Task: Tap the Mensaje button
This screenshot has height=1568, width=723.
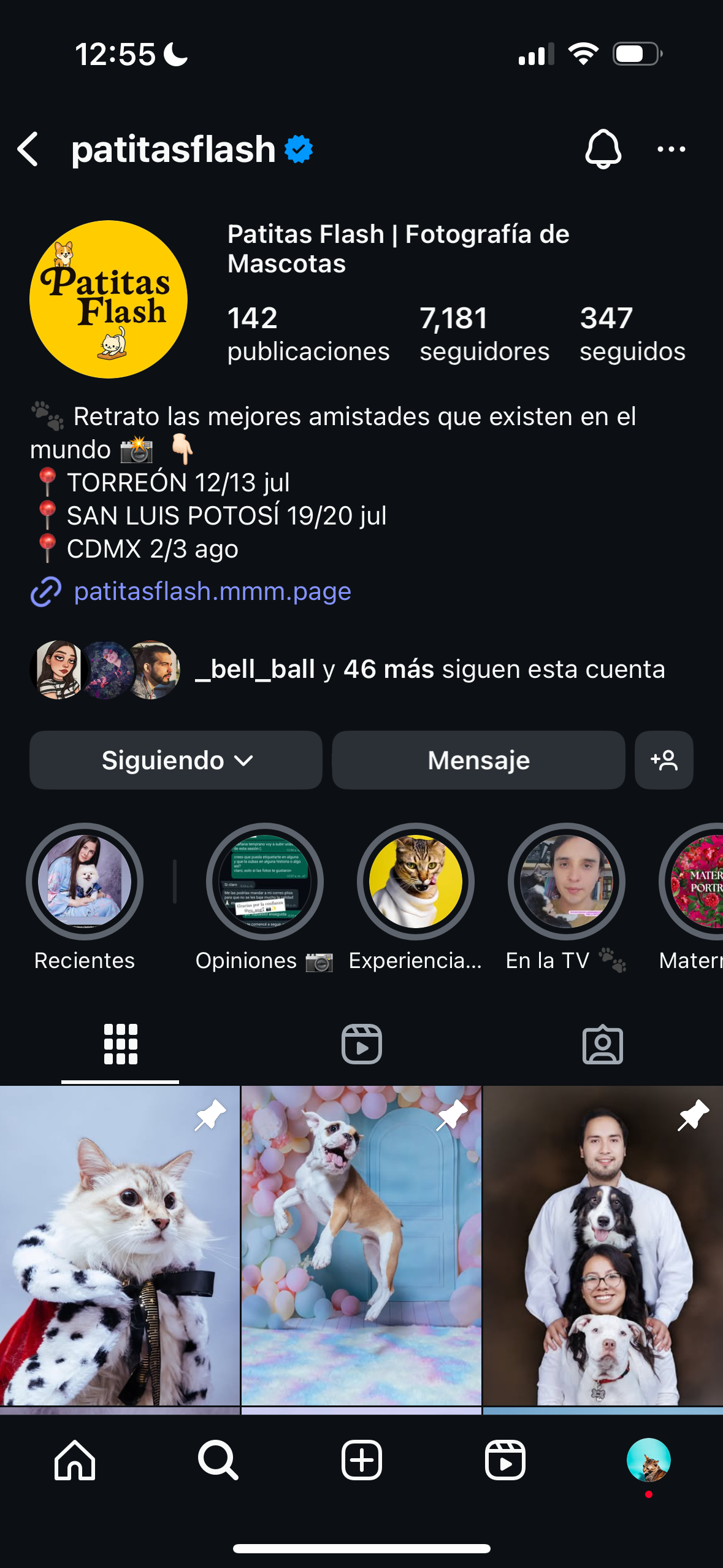Action: [478, 760]
